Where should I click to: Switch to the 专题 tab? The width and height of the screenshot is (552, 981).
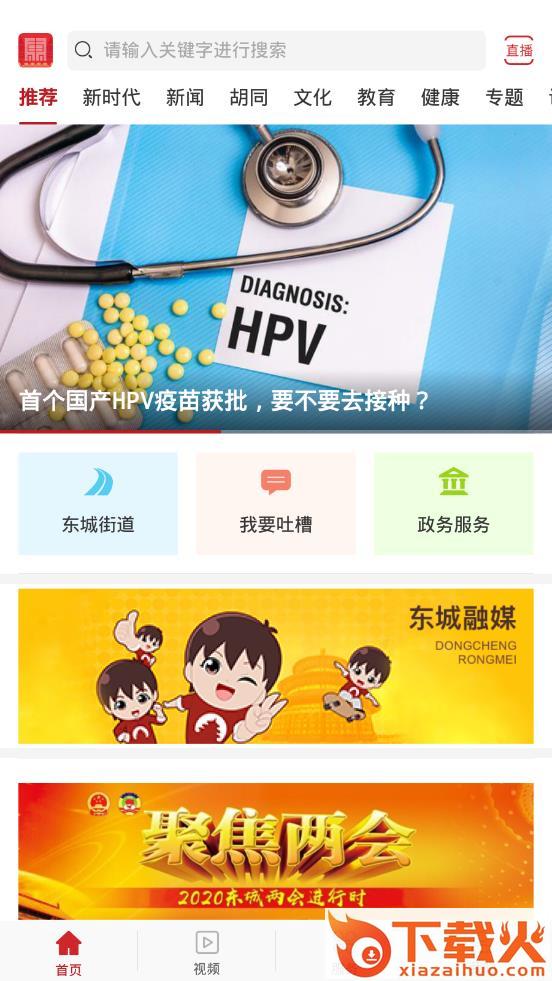point(504,98)
